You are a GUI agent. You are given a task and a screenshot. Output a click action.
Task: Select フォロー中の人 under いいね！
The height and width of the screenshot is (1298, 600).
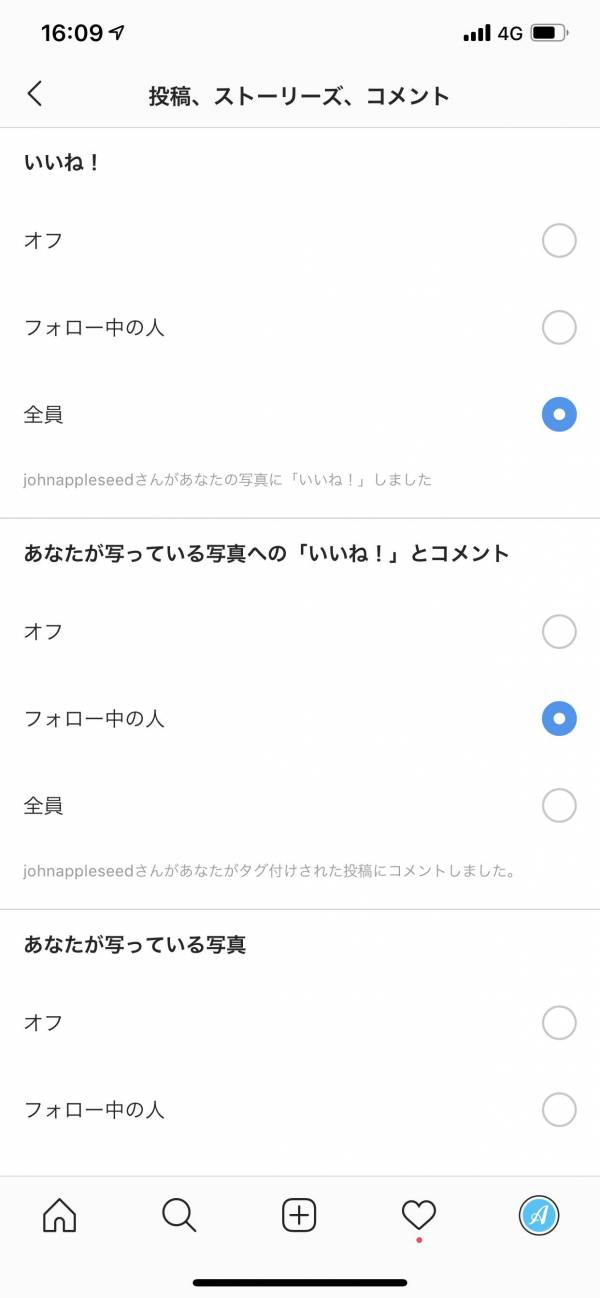point(300,327)
